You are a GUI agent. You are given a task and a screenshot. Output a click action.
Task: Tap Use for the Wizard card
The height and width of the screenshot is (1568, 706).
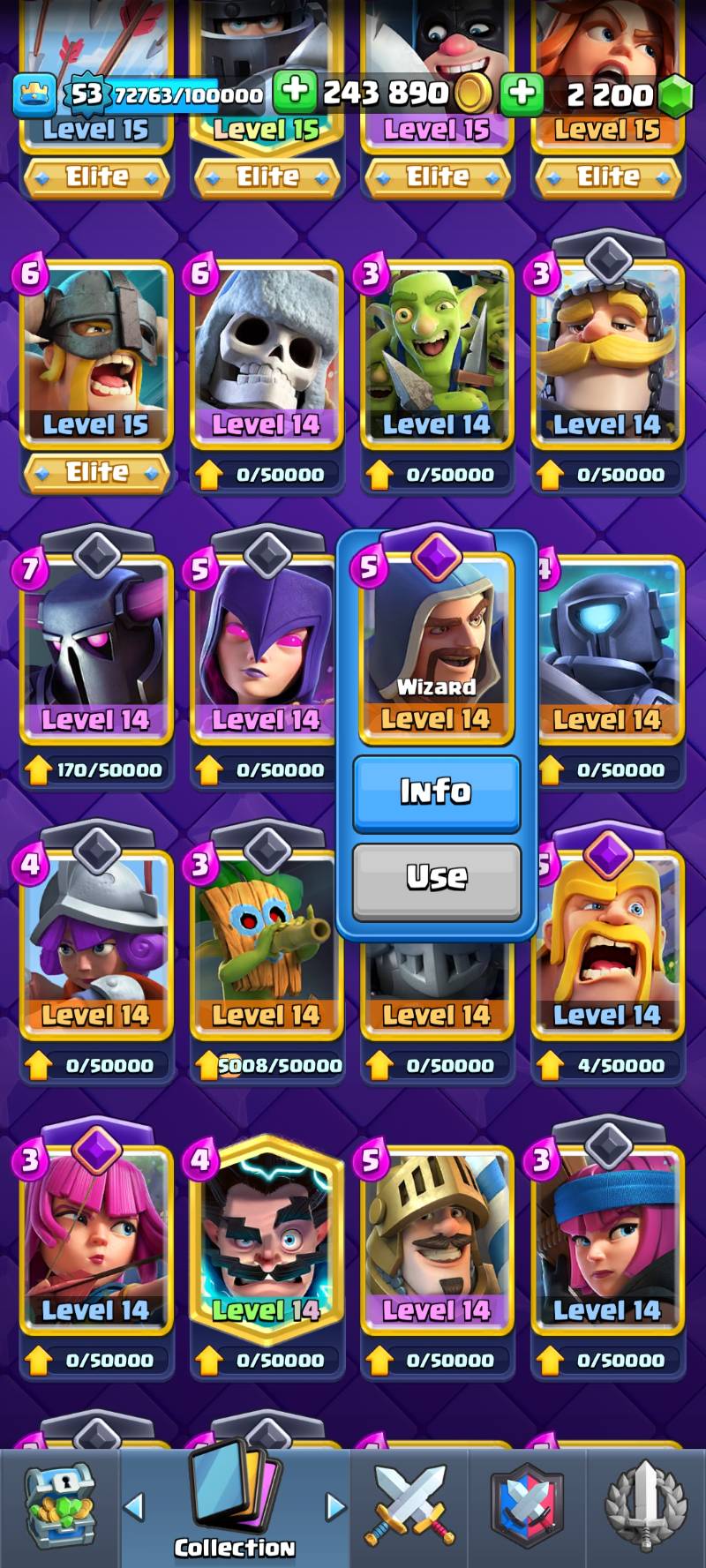(x=437, y=878)
